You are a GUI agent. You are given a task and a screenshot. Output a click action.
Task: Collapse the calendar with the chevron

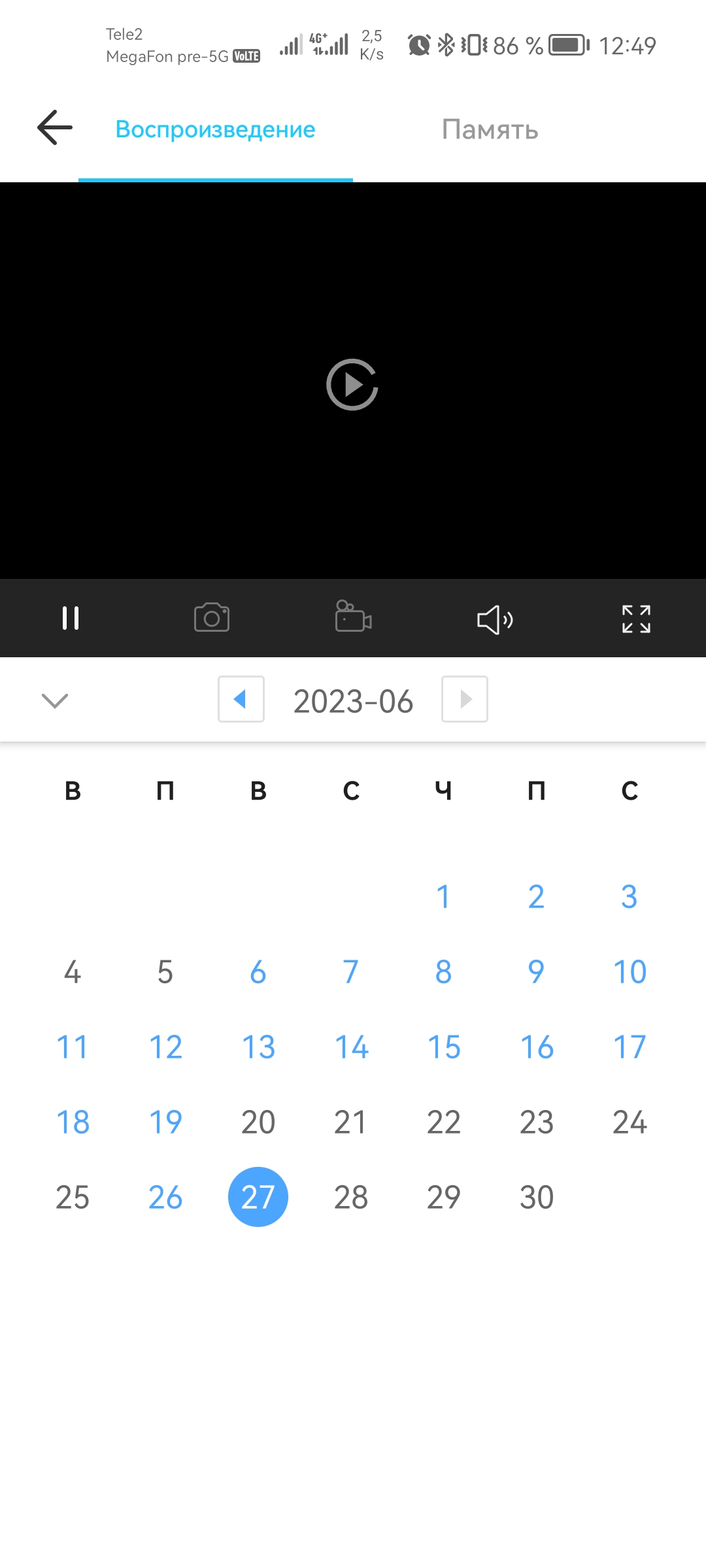55,700
